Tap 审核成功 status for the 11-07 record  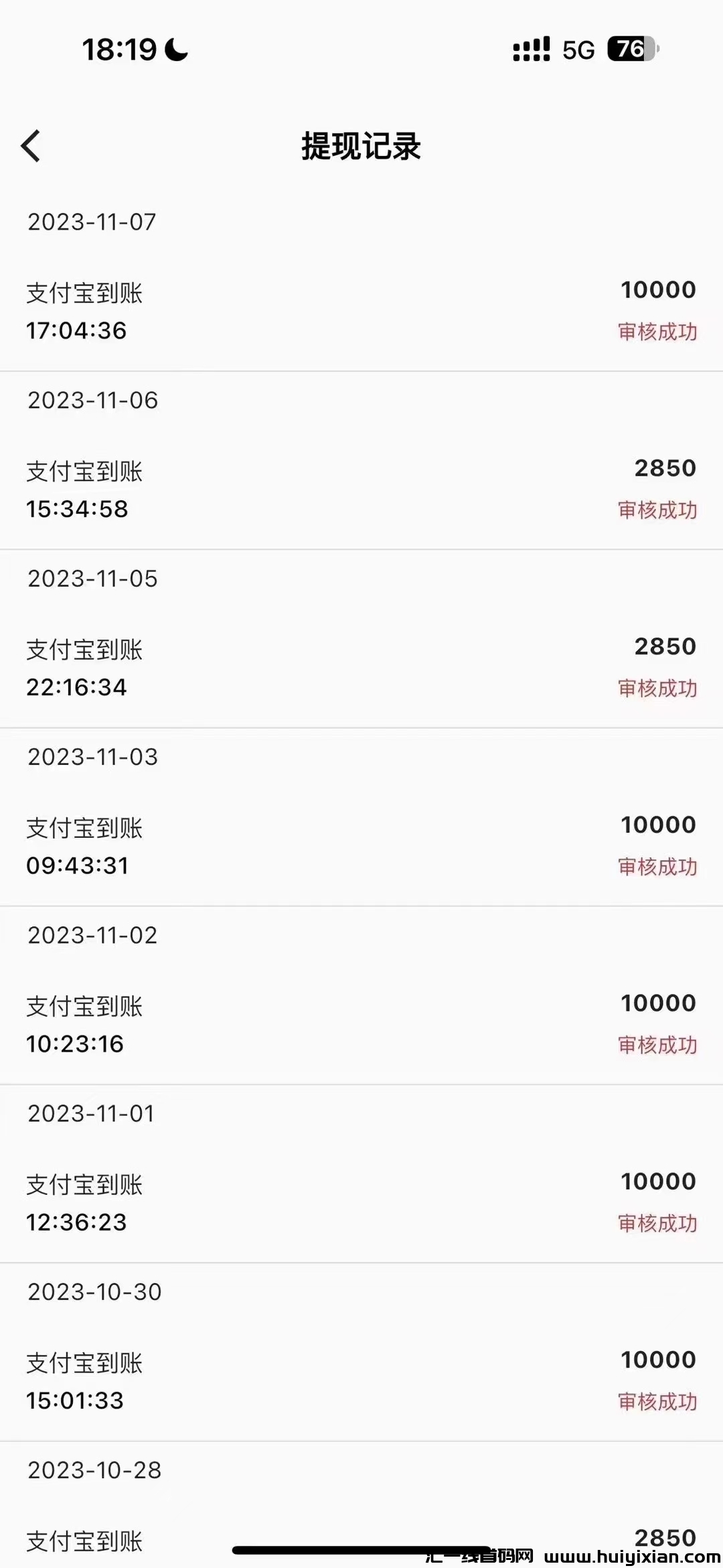click(658, 331)
